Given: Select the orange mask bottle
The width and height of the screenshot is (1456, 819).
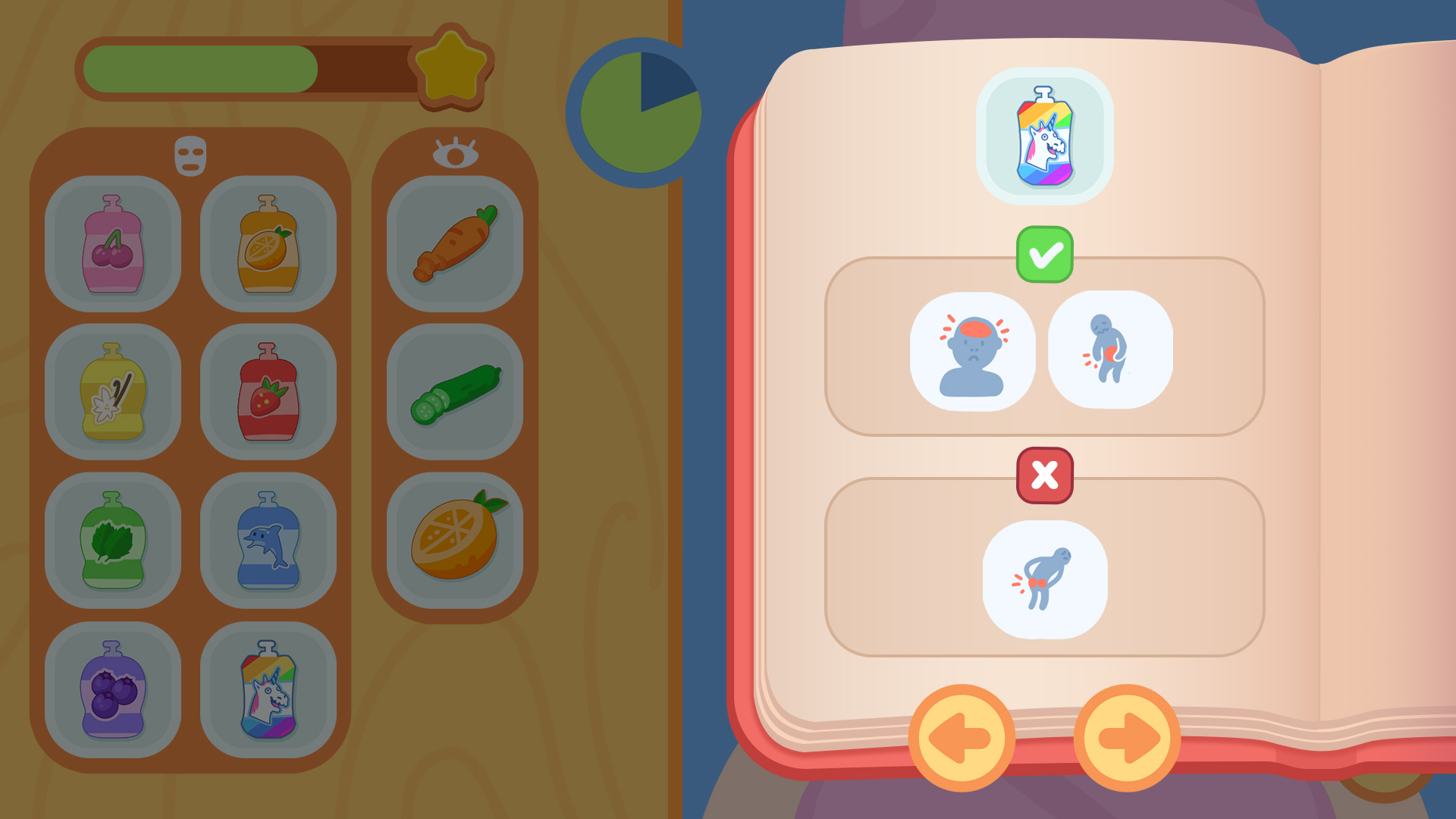Looking at the screenshot, I should tap(268, 244).
